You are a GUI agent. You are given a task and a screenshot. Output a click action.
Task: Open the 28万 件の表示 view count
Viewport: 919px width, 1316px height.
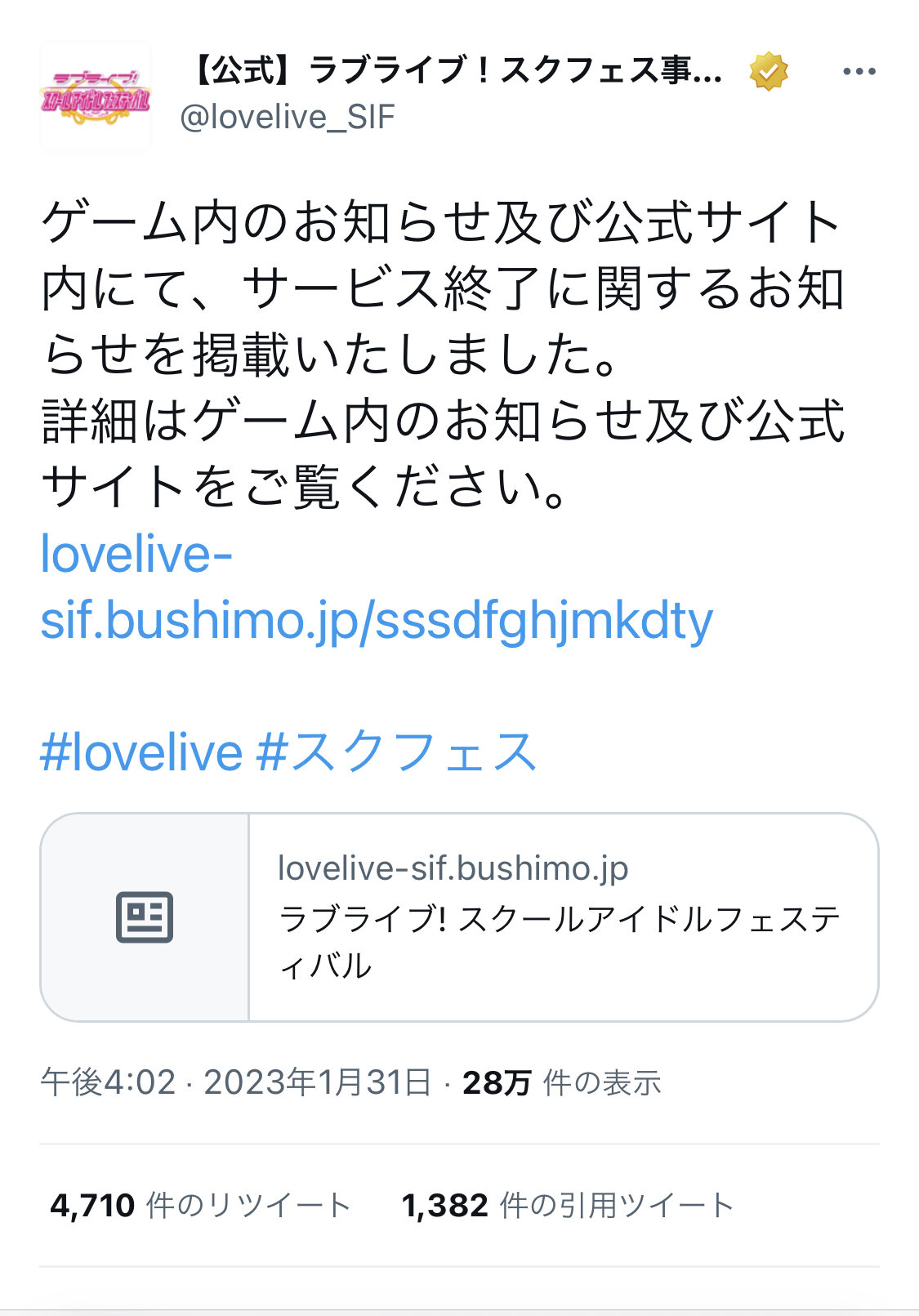pos(562,1082)
